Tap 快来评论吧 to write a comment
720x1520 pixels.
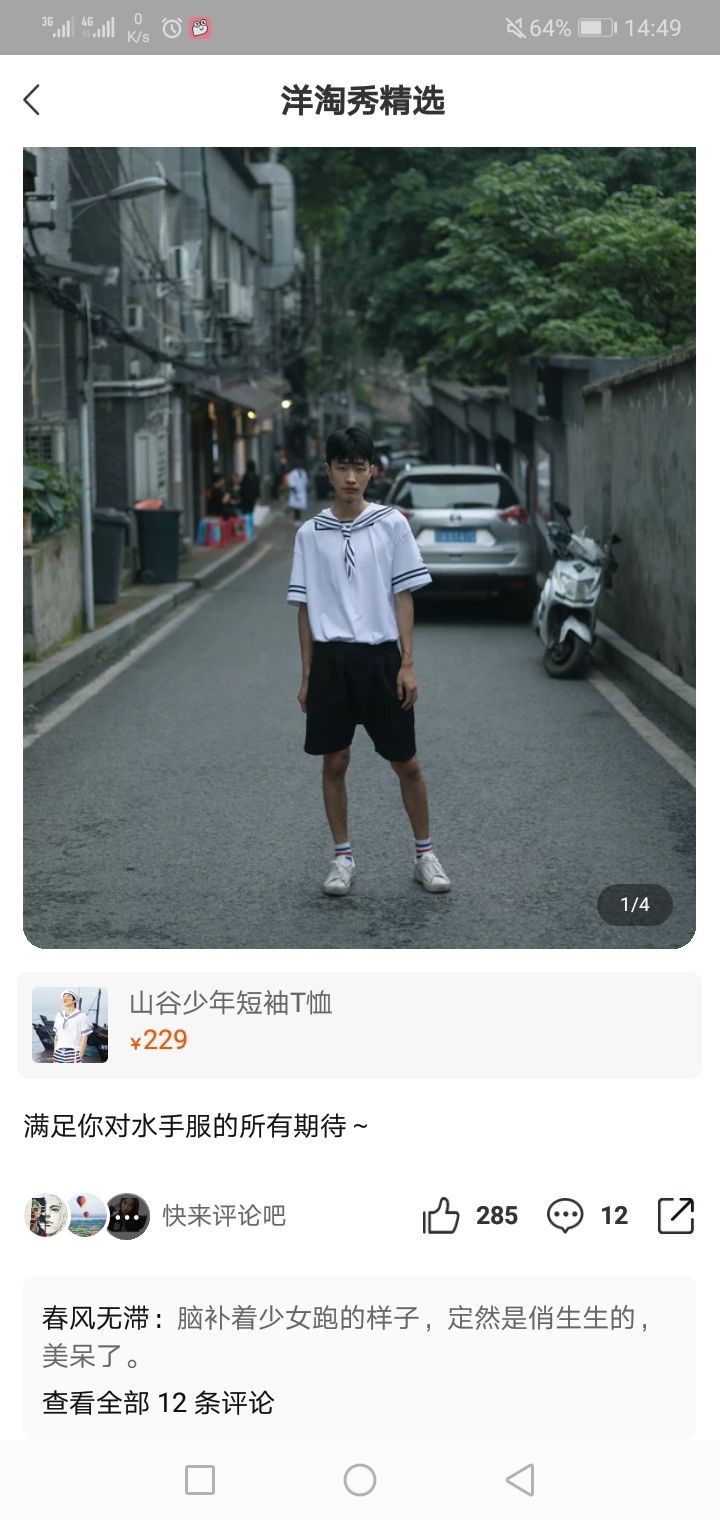click(224, 1216)
